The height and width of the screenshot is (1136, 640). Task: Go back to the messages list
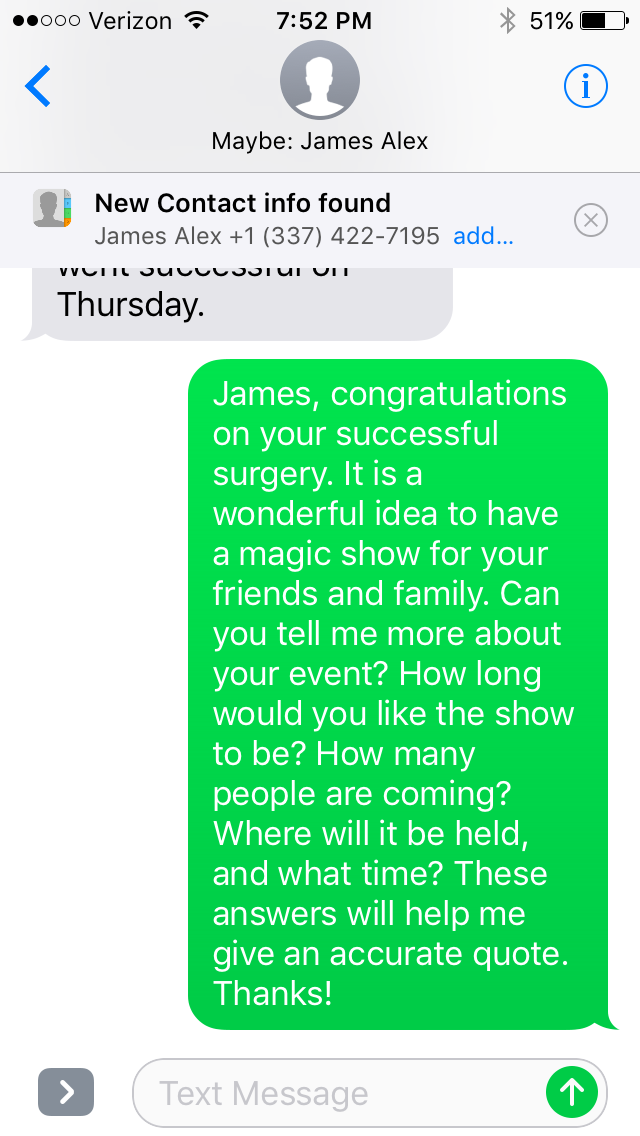[x=38, y=86]
